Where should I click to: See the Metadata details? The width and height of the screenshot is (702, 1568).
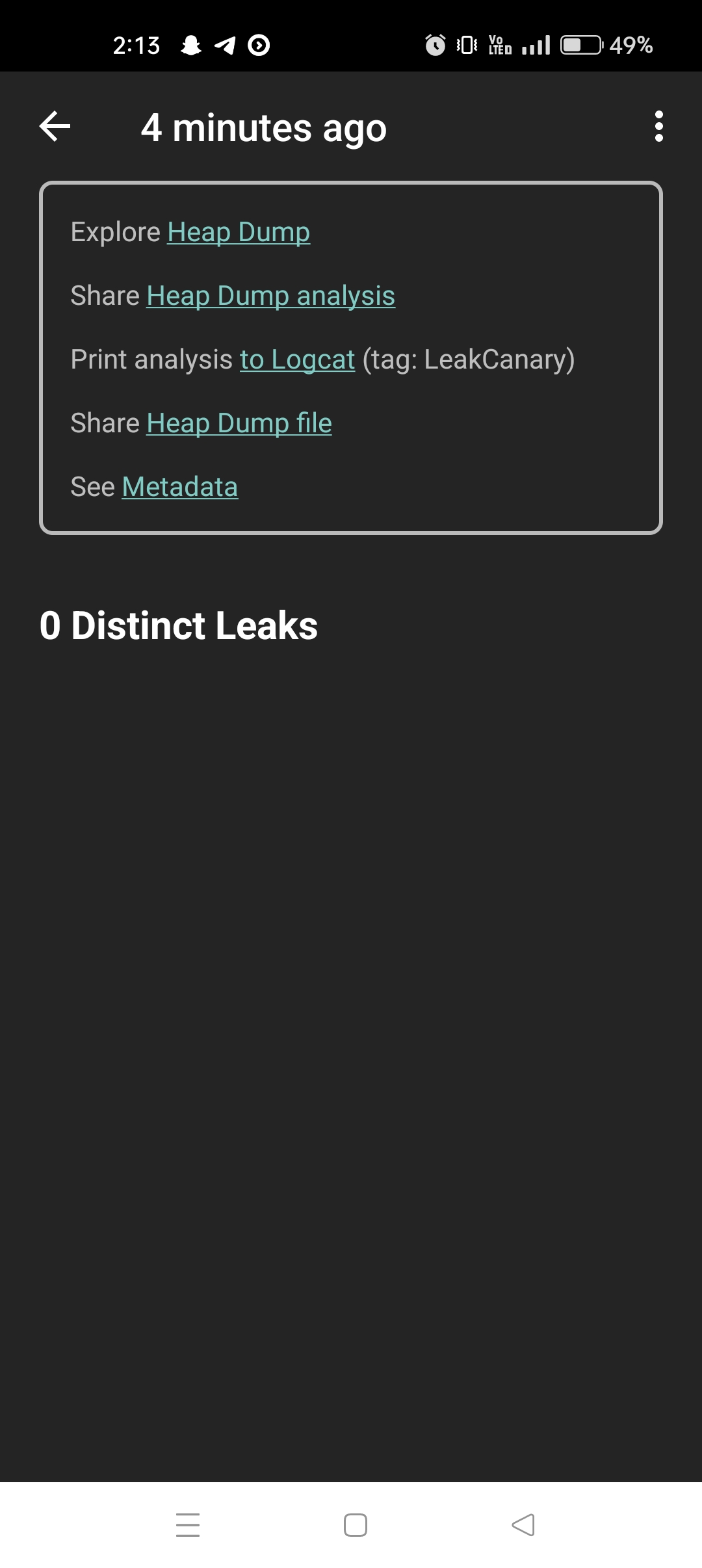(180, 486)
